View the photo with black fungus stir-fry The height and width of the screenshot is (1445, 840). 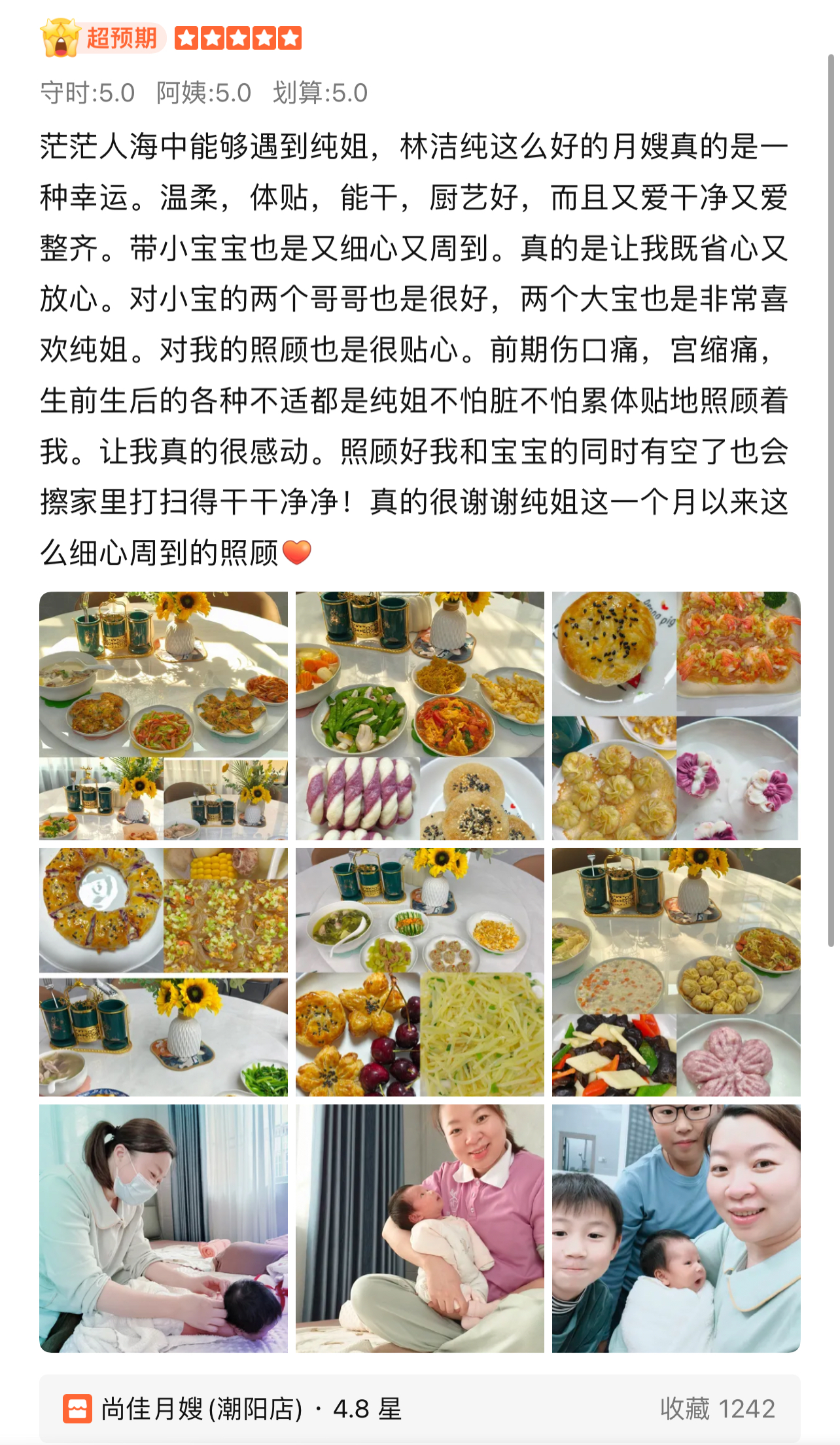click(x=676, y=972)
